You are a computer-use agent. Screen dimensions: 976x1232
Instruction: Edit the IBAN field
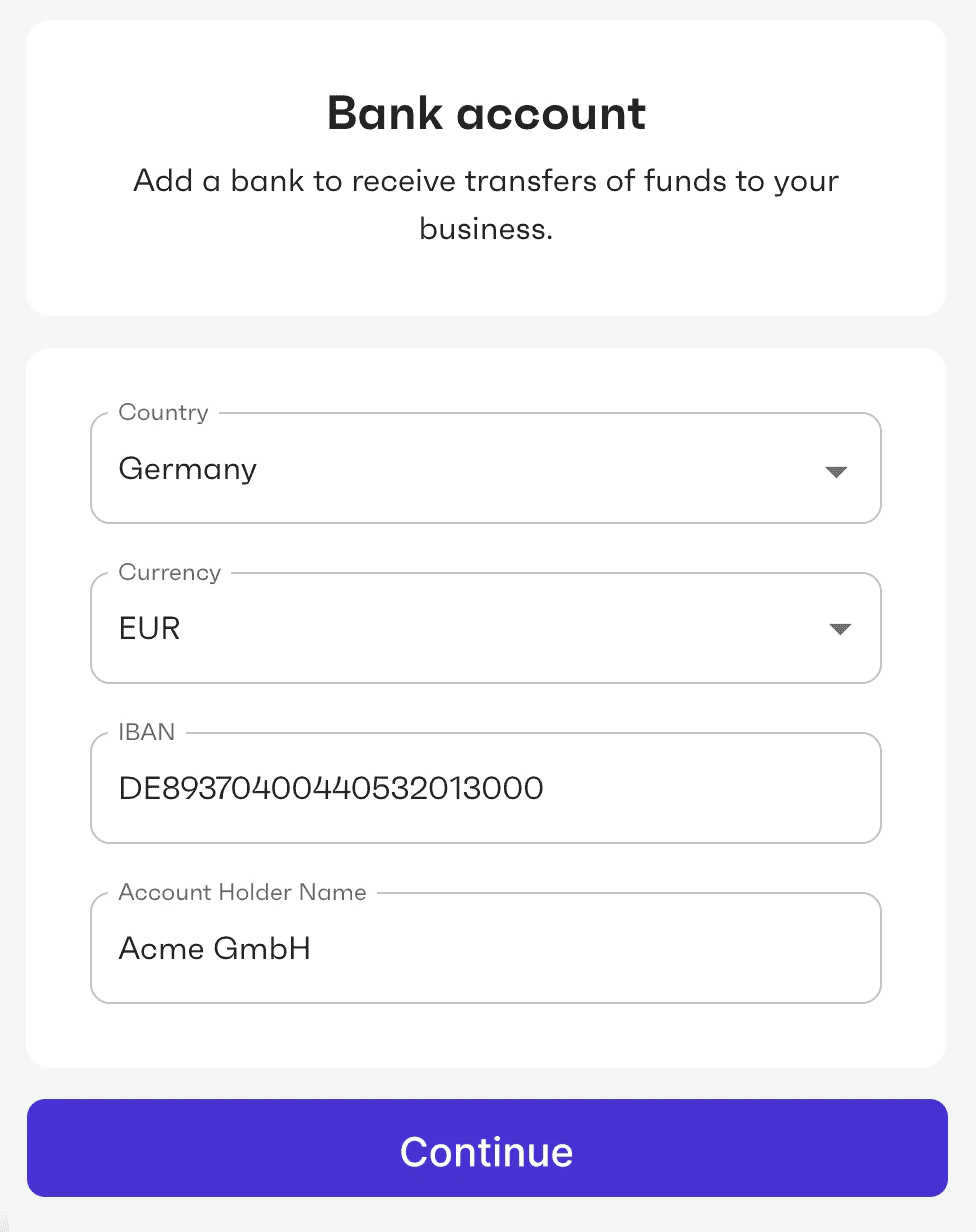485,789
